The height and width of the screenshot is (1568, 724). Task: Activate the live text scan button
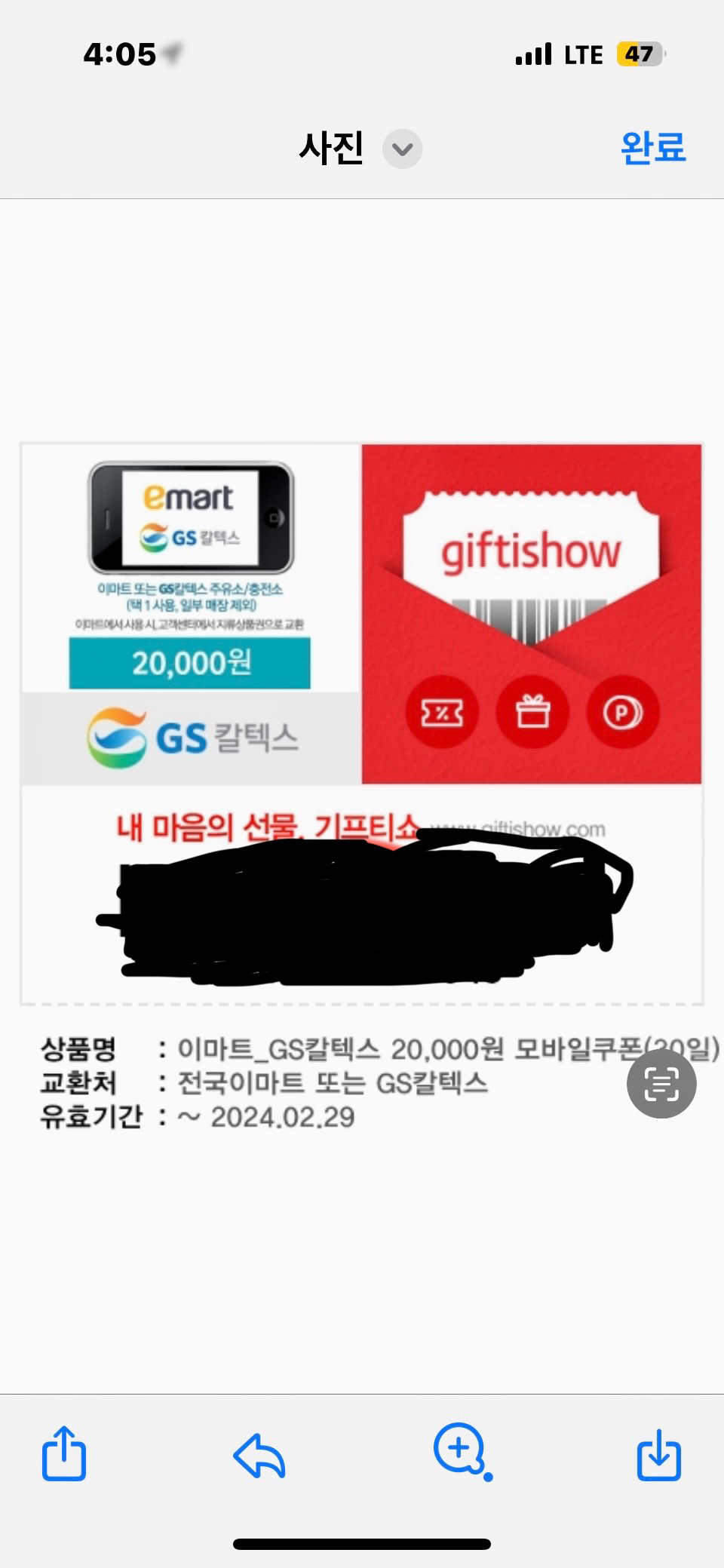(661, 1084)
